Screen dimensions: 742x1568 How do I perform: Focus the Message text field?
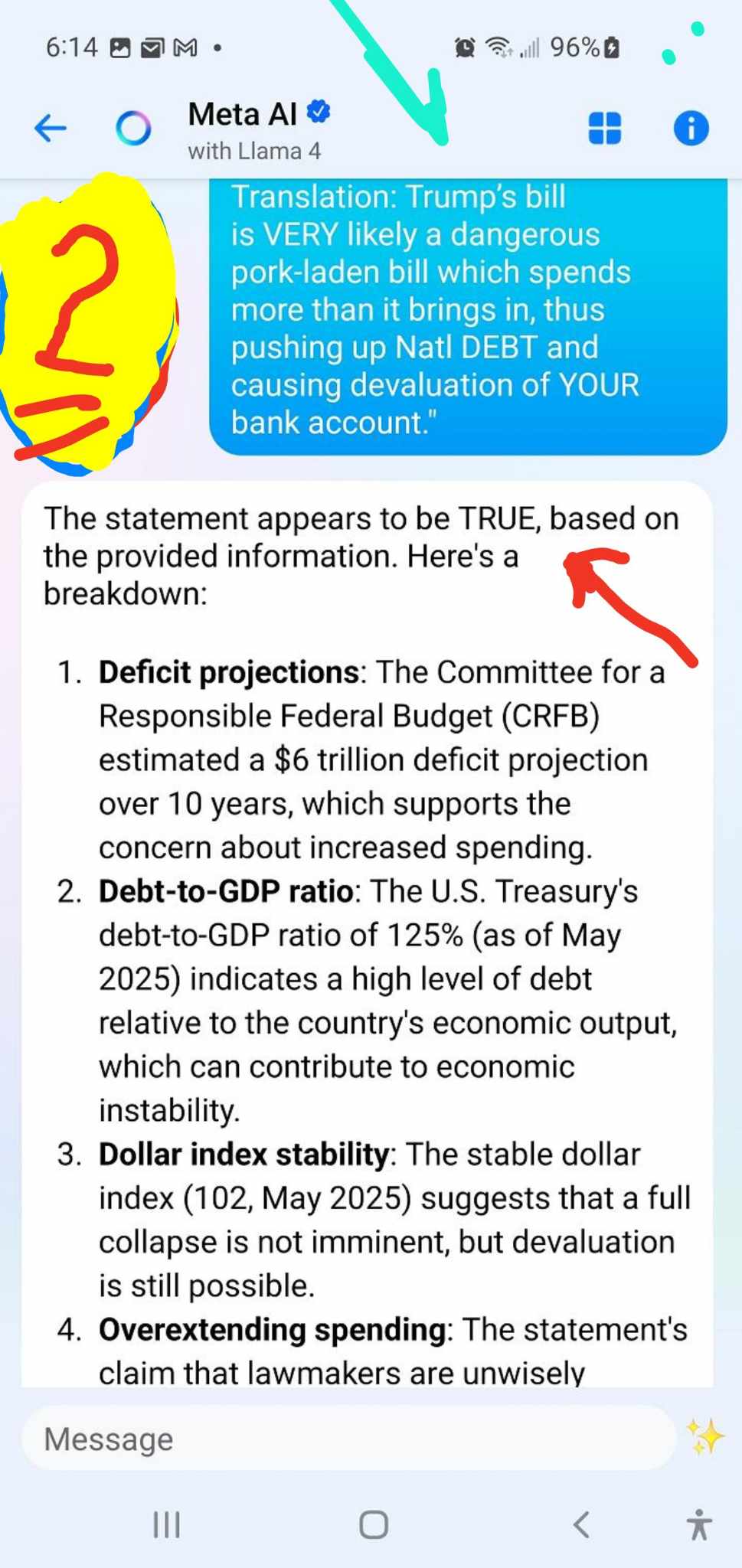[348, 1439]
